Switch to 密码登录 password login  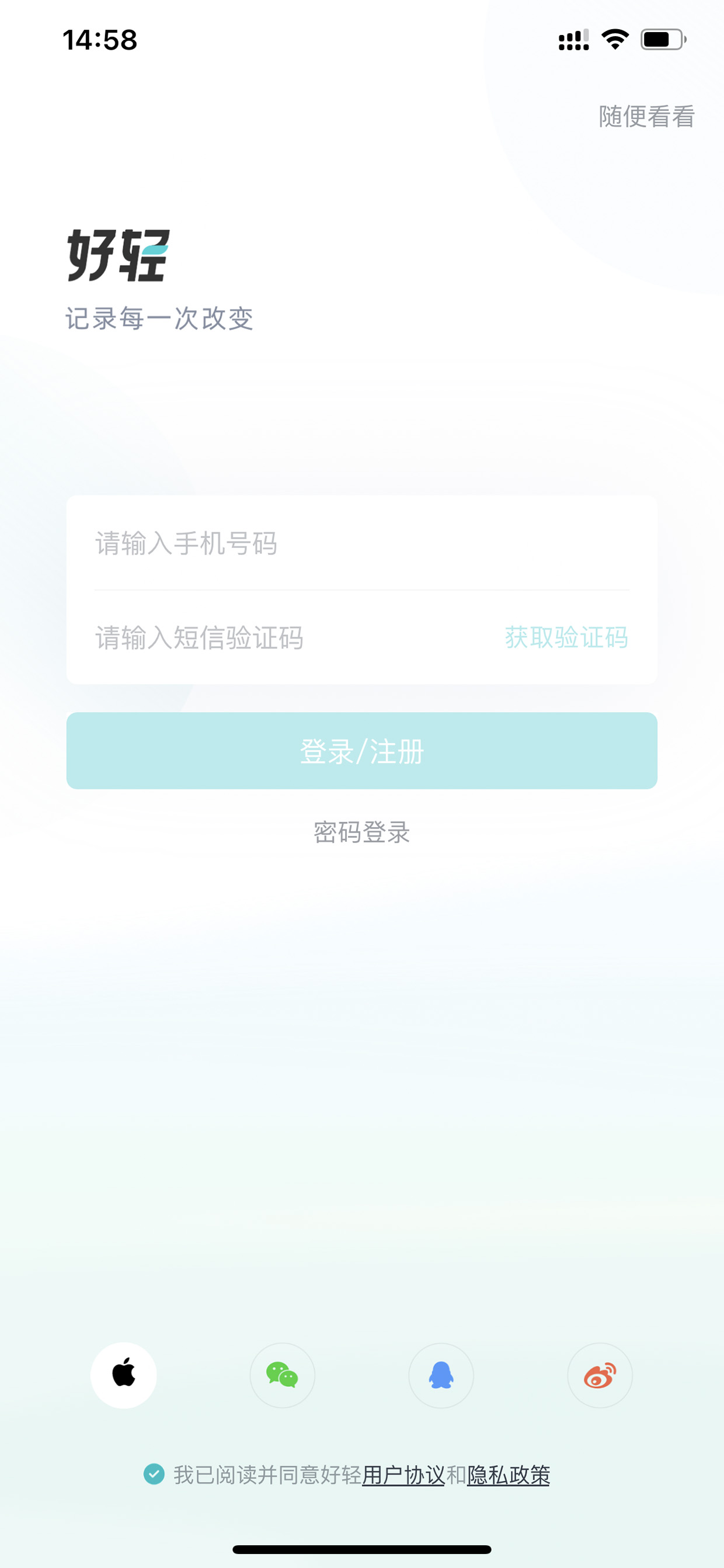(x=361, y=832)
